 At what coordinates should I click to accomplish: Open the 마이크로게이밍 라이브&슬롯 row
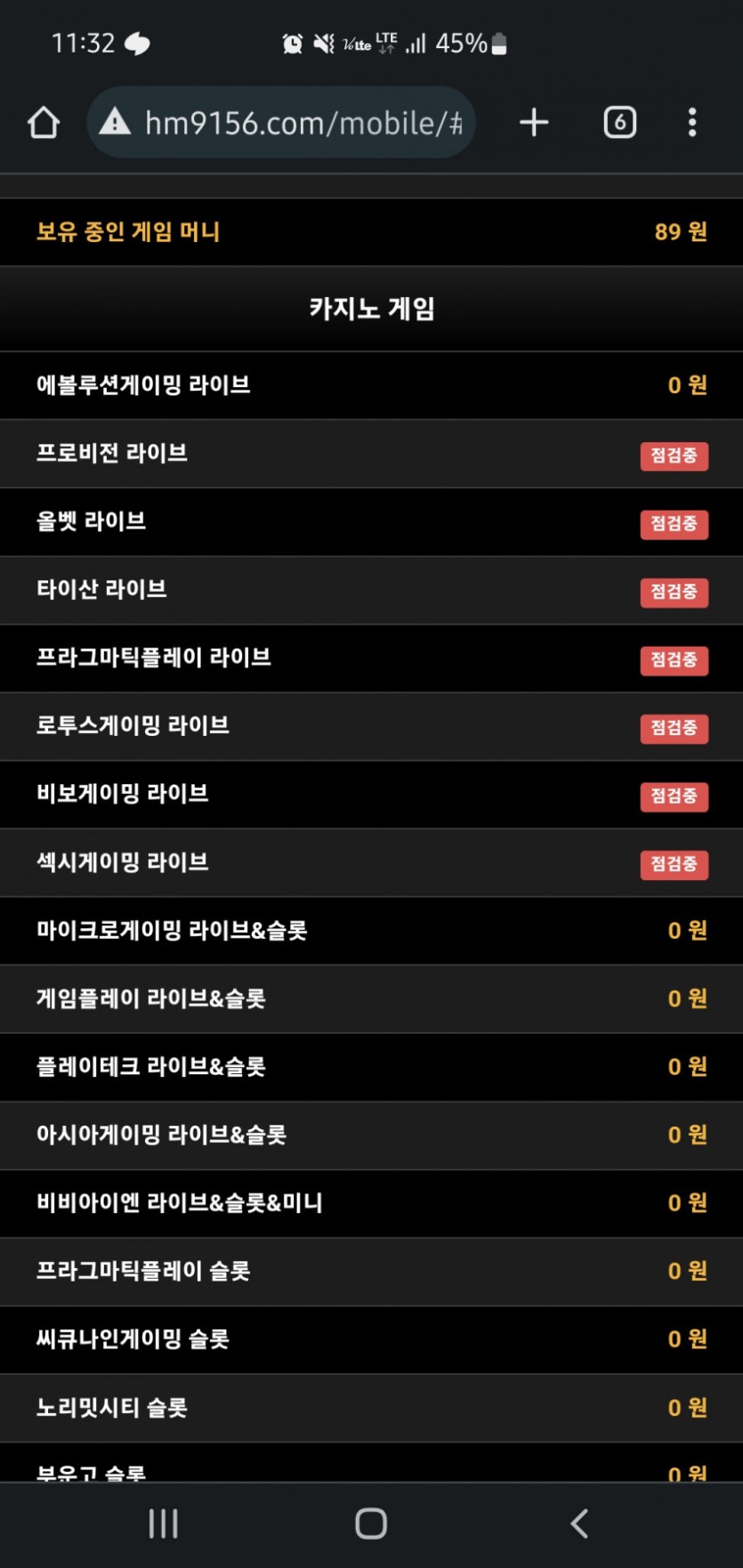371,931
